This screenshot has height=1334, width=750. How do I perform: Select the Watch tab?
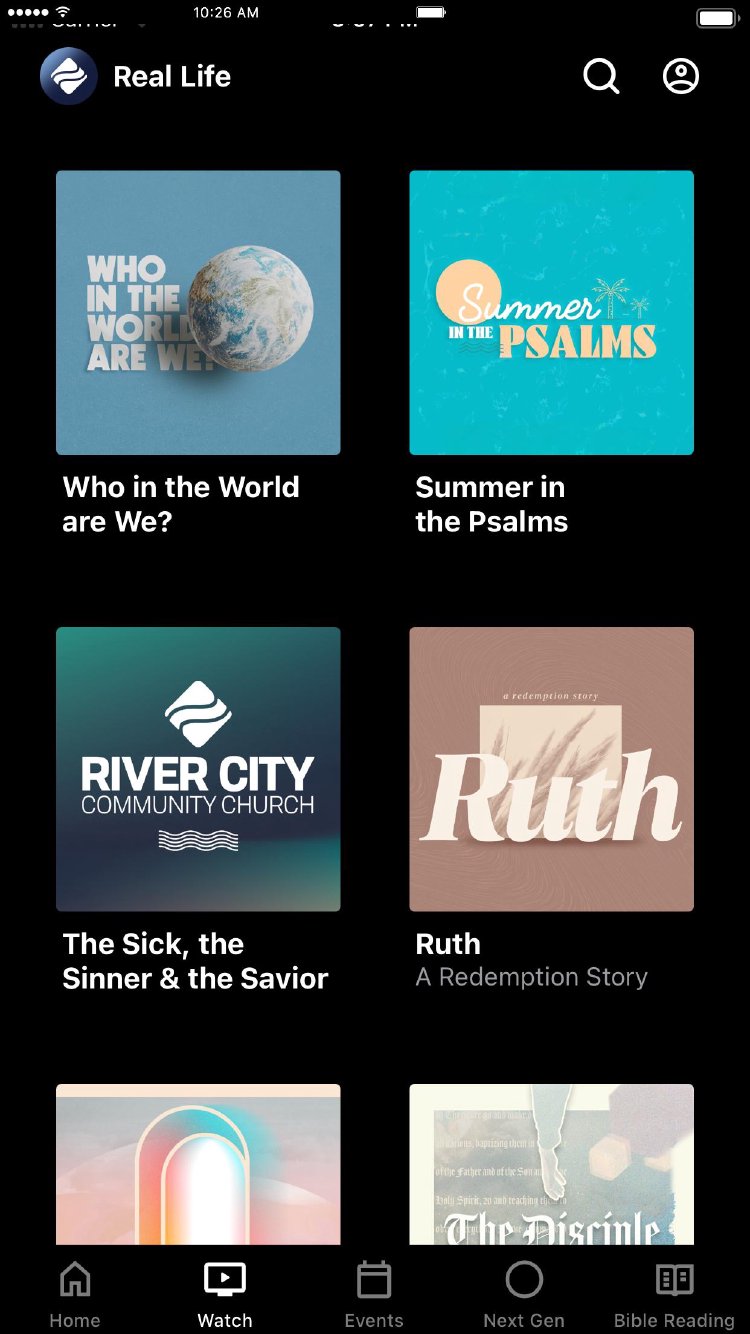coord(225,1293)
